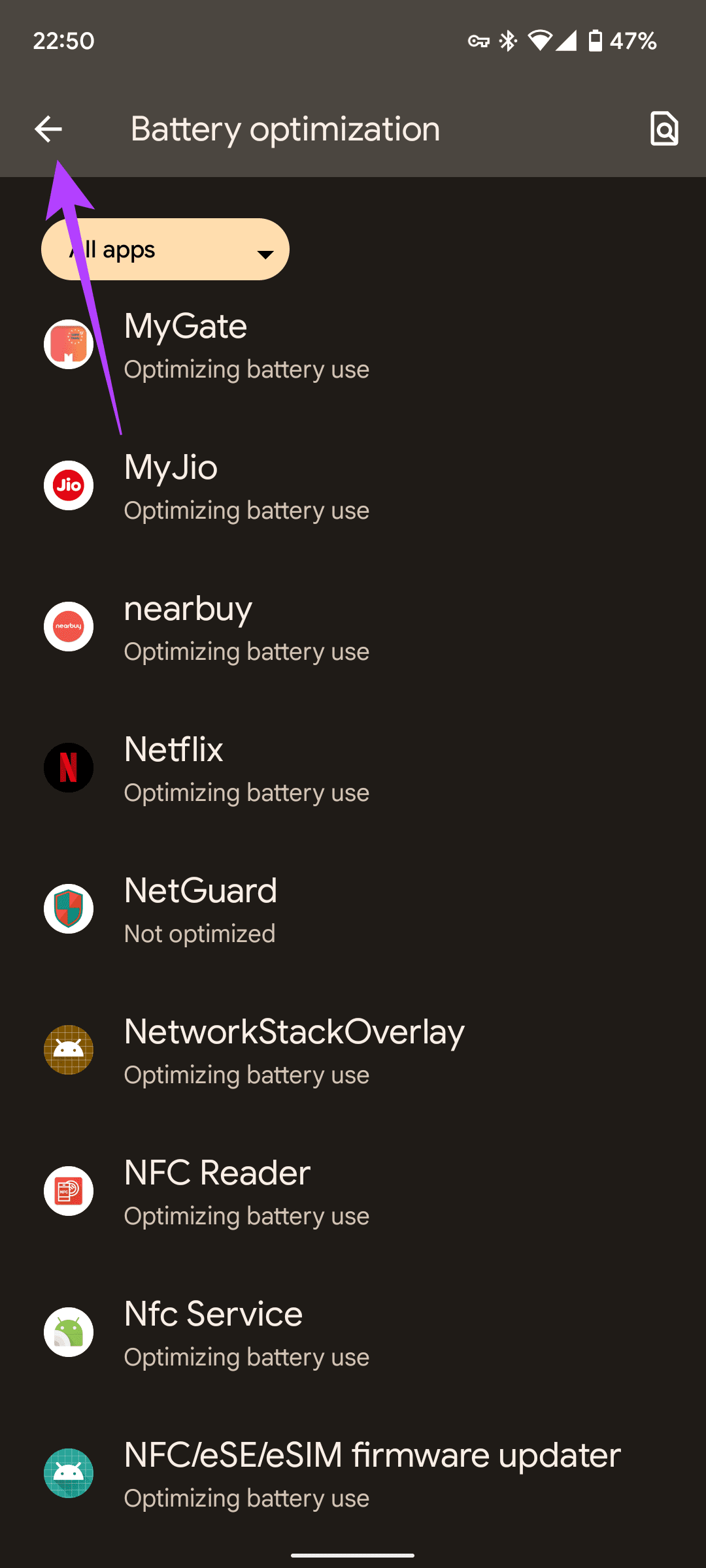The height and width of the screenshot is (1568, 706).
Task: Tap the Netflix app icon
Action: tap(69, 768)
